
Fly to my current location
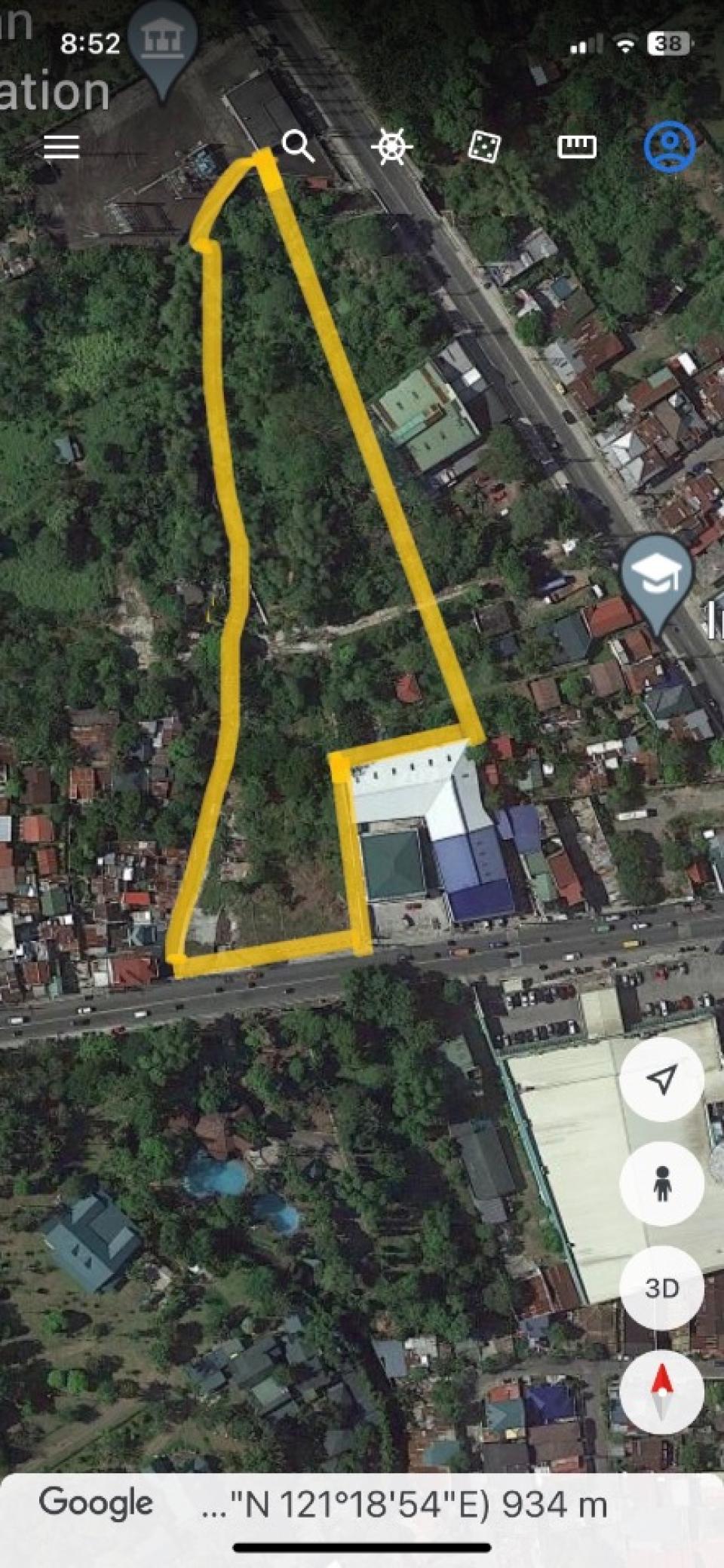[661, 1080]
